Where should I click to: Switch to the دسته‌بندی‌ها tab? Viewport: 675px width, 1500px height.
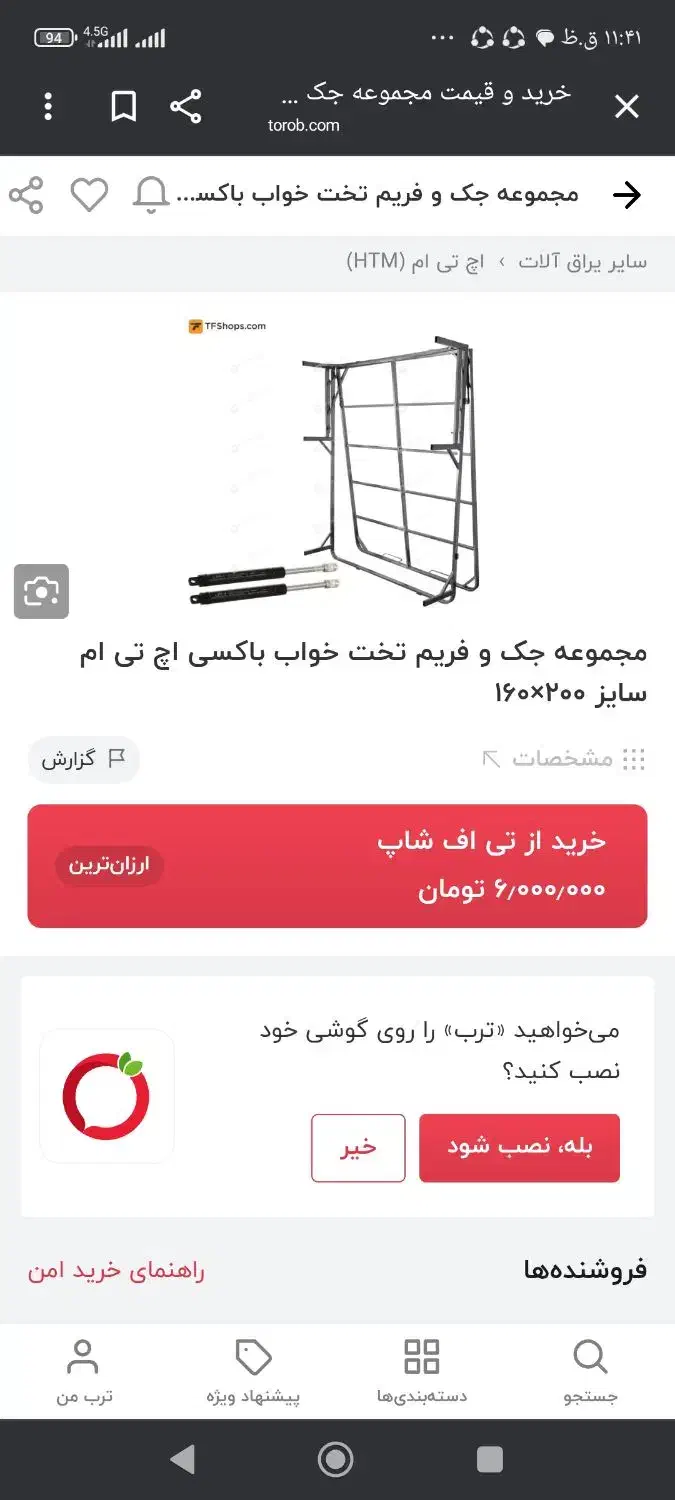[422, 1371]
